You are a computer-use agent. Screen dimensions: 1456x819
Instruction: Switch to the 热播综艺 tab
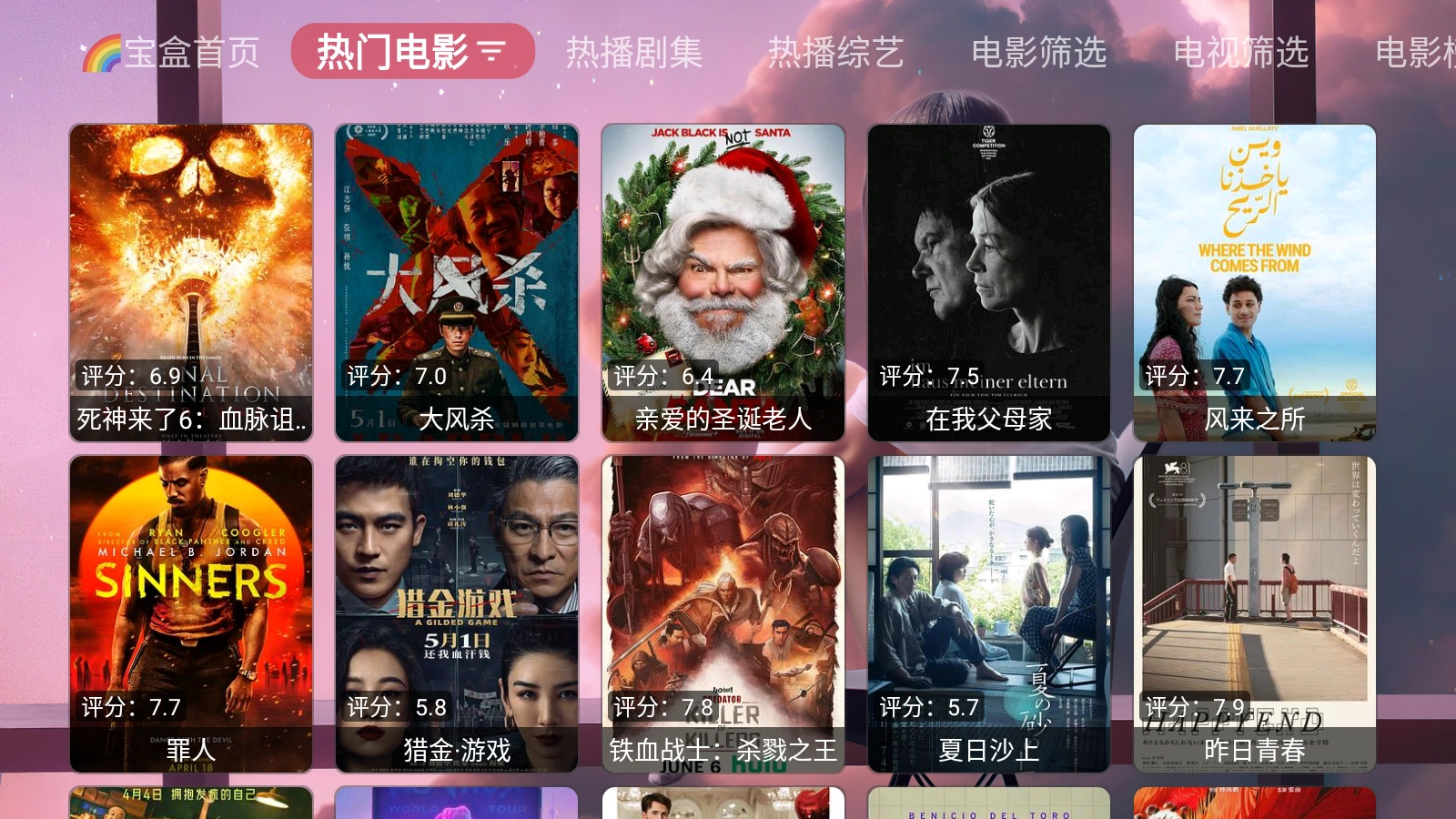coord(835,53)
